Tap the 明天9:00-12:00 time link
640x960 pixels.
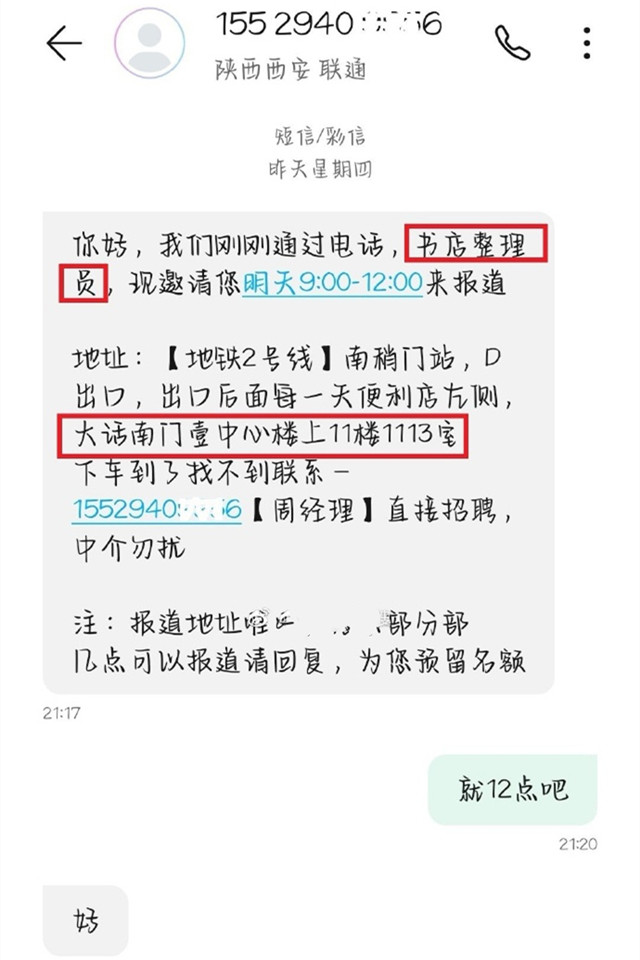[332, 284]
